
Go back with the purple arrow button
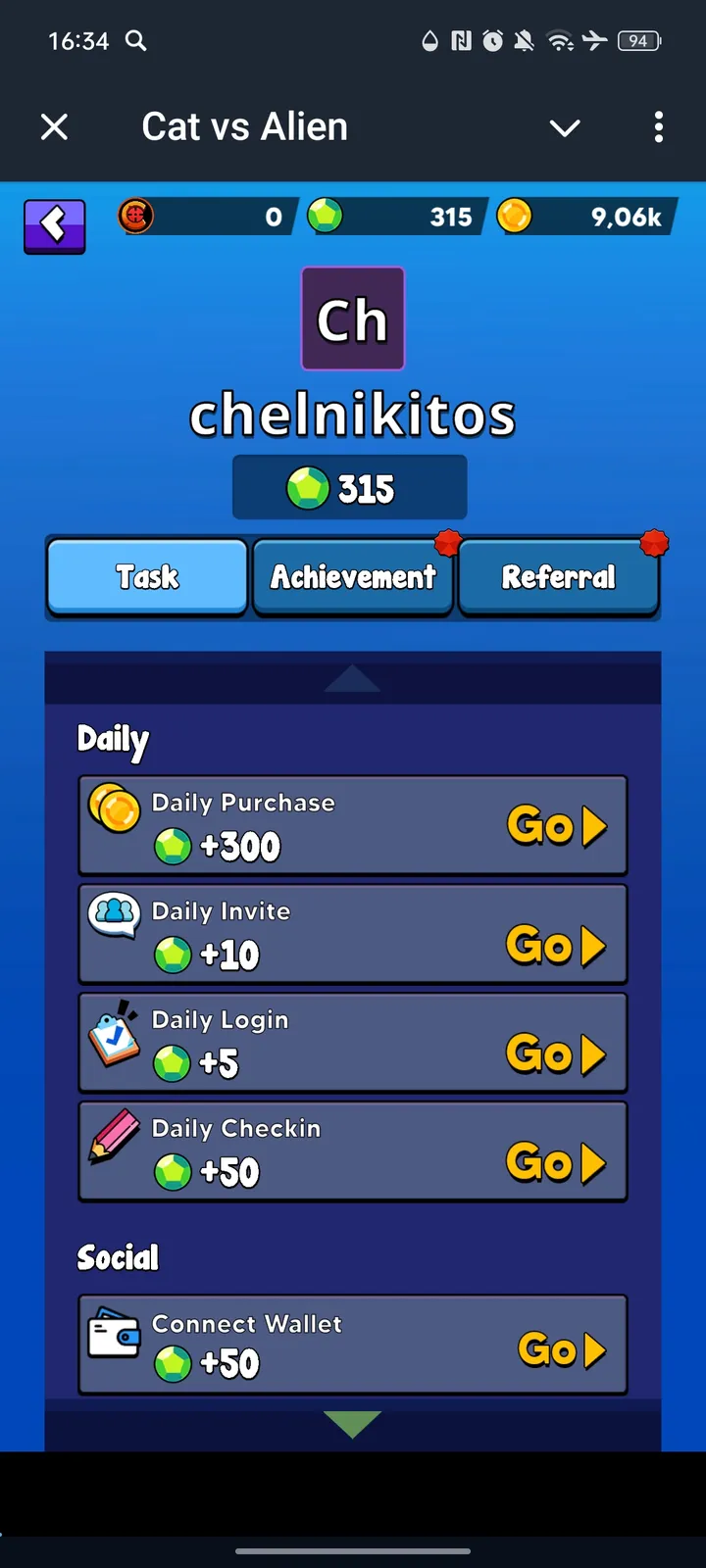tap(55, 225)
